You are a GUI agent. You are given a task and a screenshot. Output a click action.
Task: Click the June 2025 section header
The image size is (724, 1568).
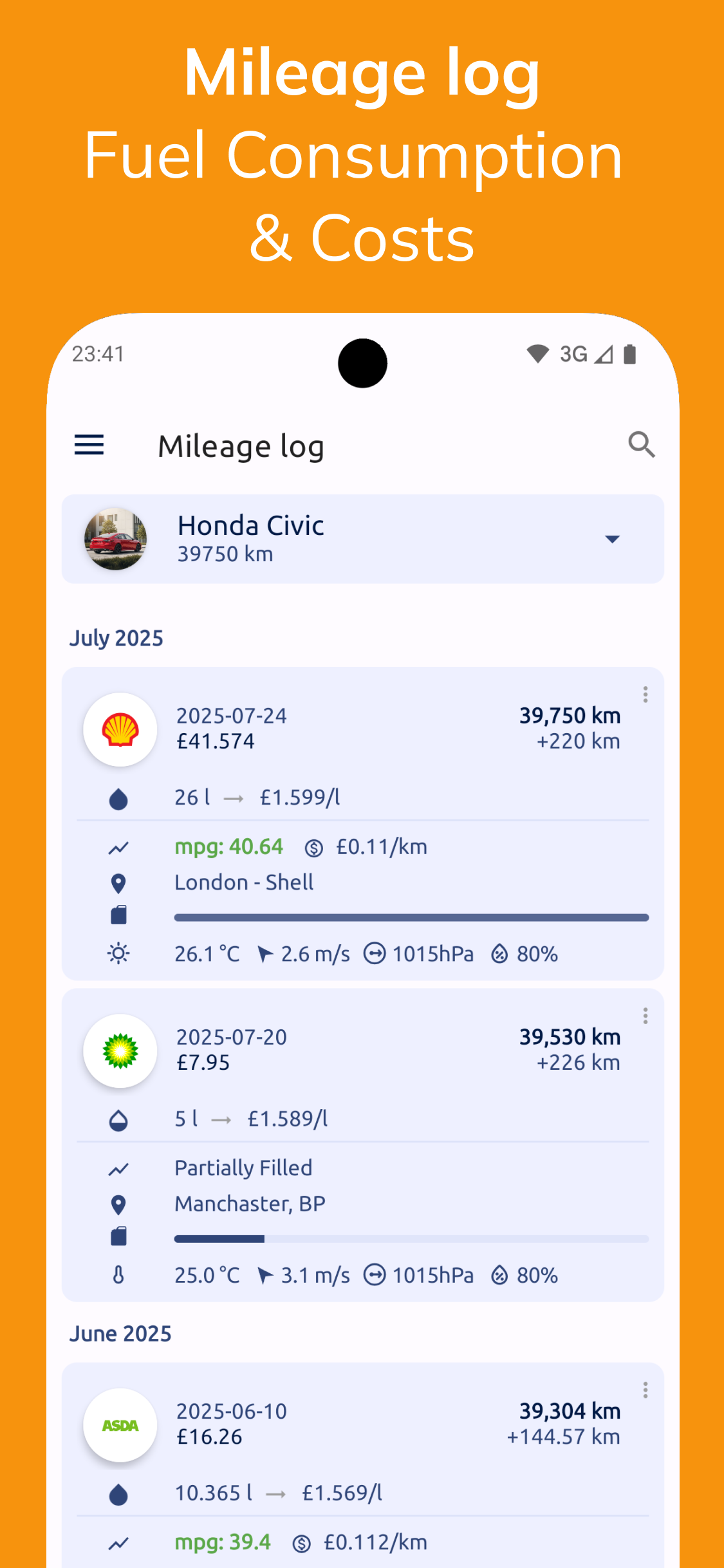click(120, 1334)
